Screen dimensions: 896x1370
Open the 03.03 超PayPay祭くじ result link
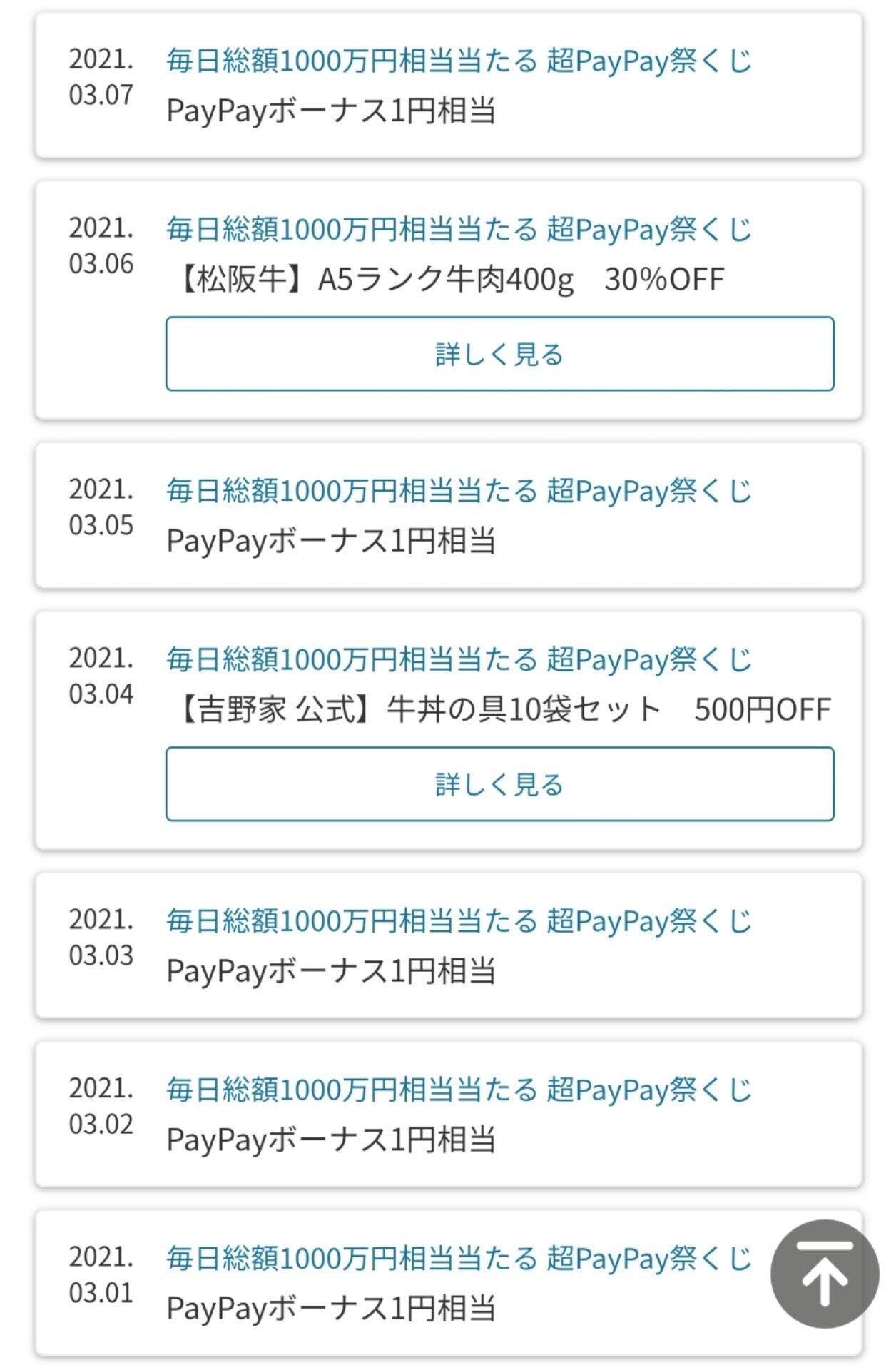tap(459, 922)
